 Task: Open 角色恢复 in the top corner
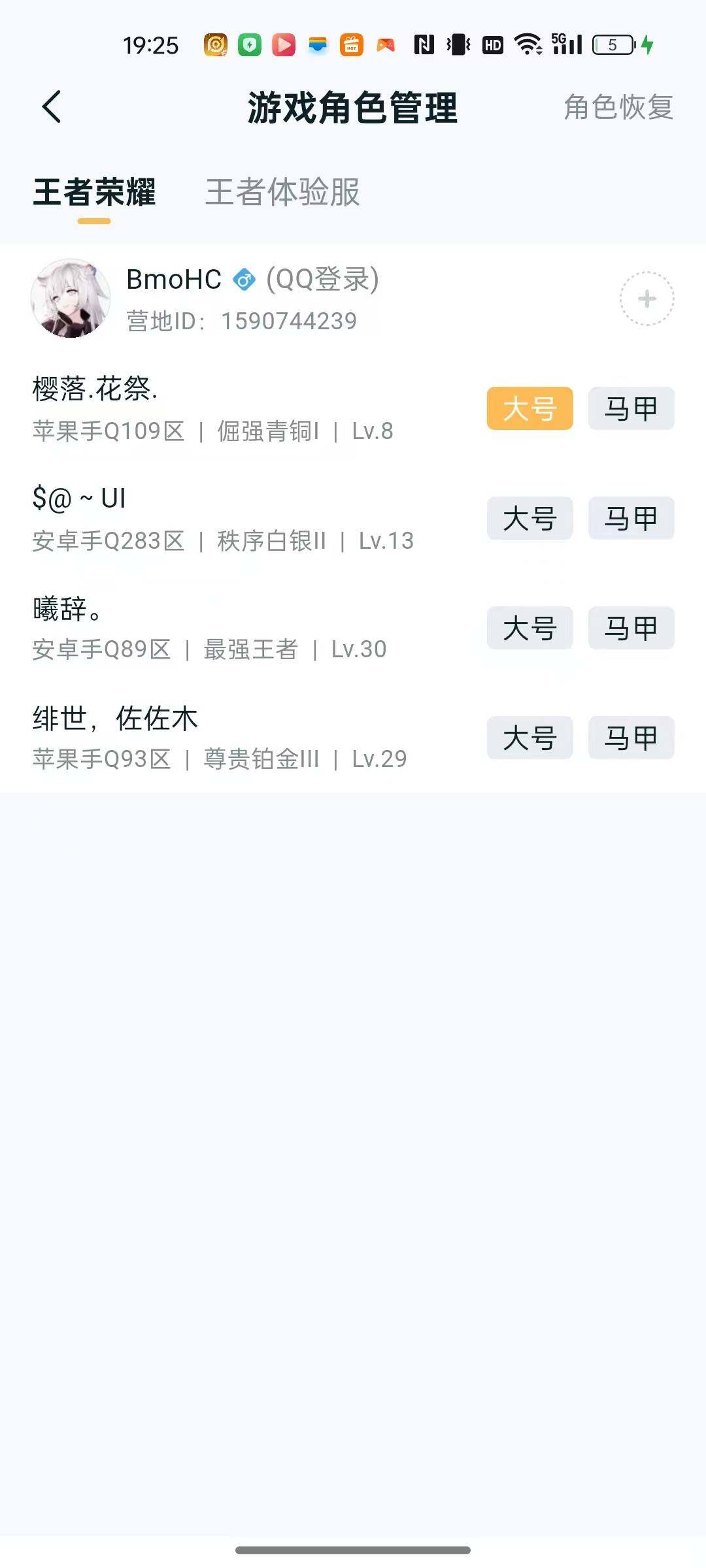click(x=616, y=107)
